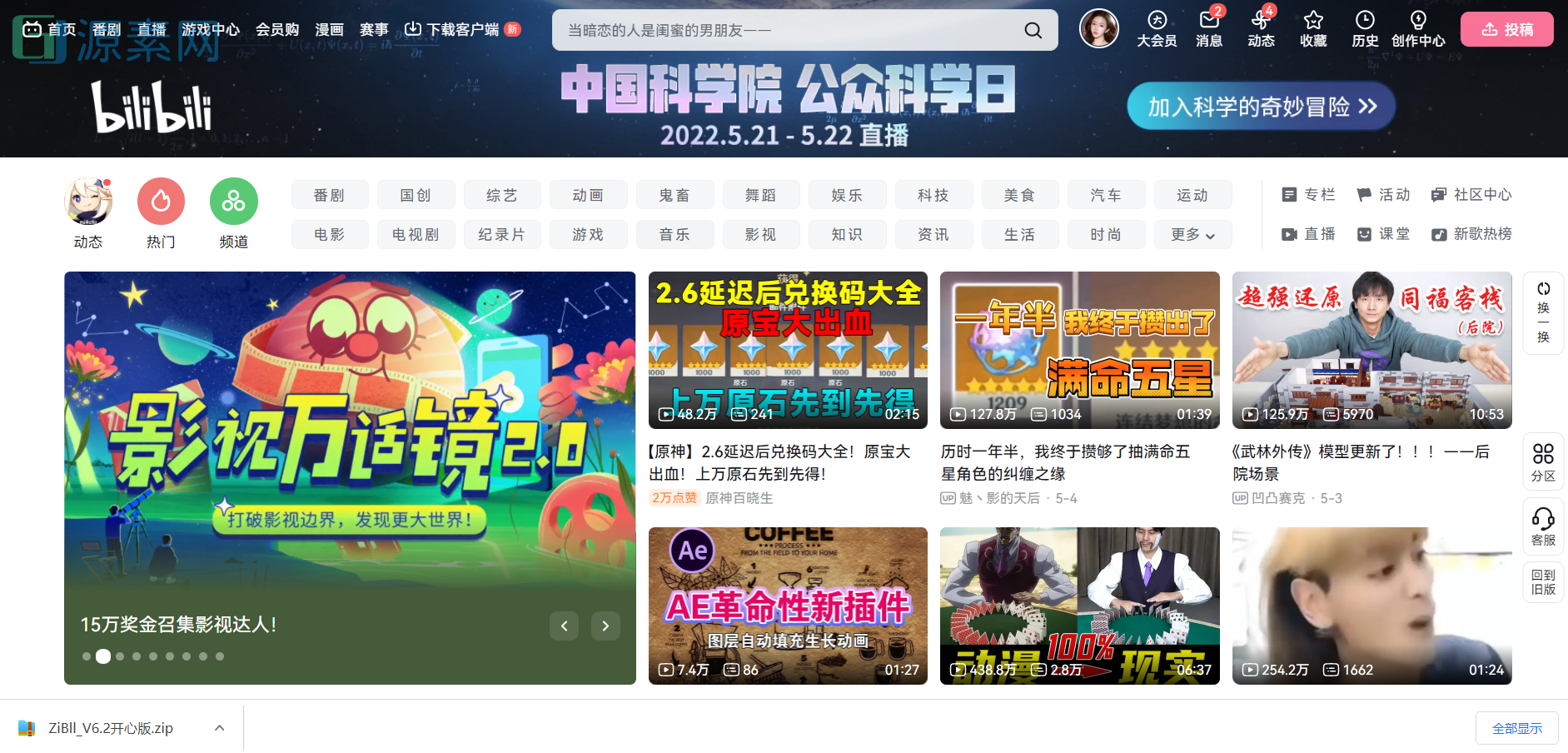
Task: Open the 原神 2.6 兑换码 video
Action: point(788,351)
